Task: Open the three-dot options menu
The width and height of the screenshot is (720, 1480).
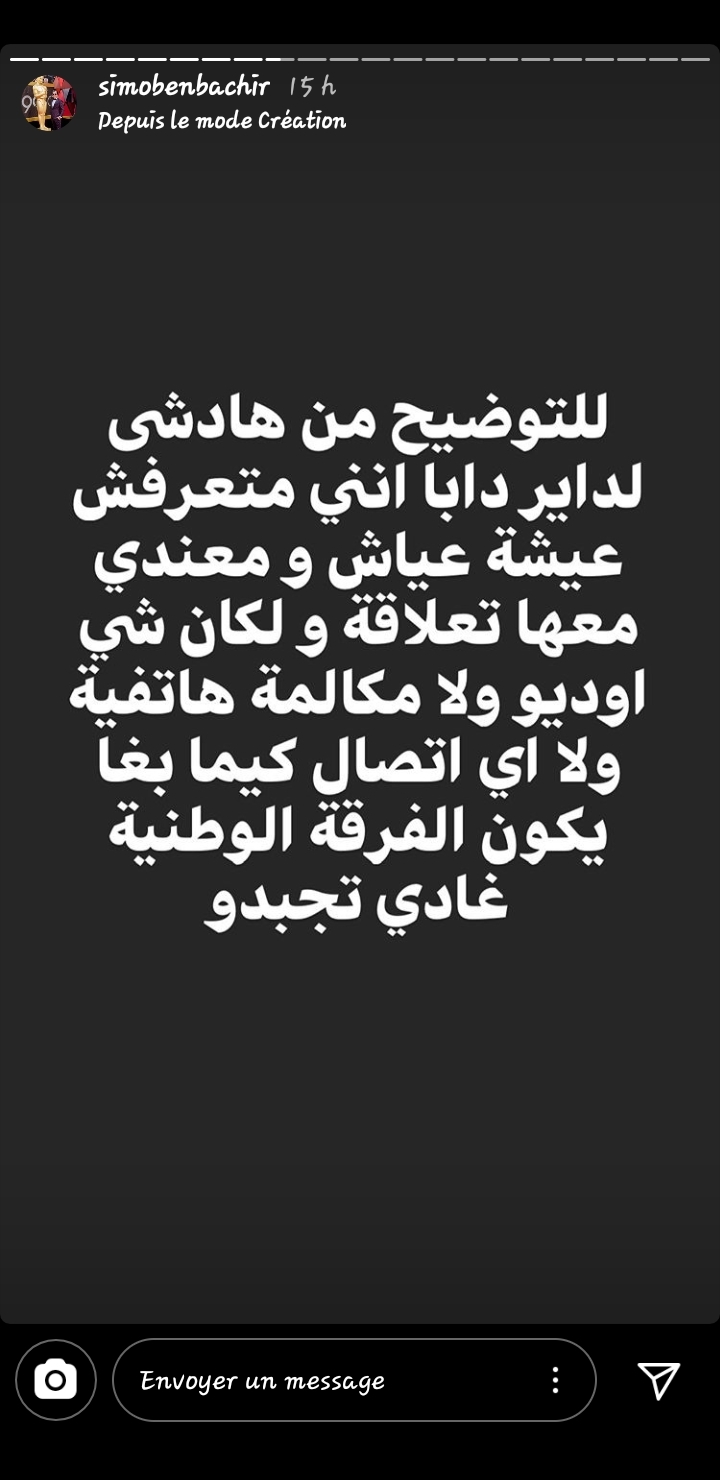Action: (555, 1380)
